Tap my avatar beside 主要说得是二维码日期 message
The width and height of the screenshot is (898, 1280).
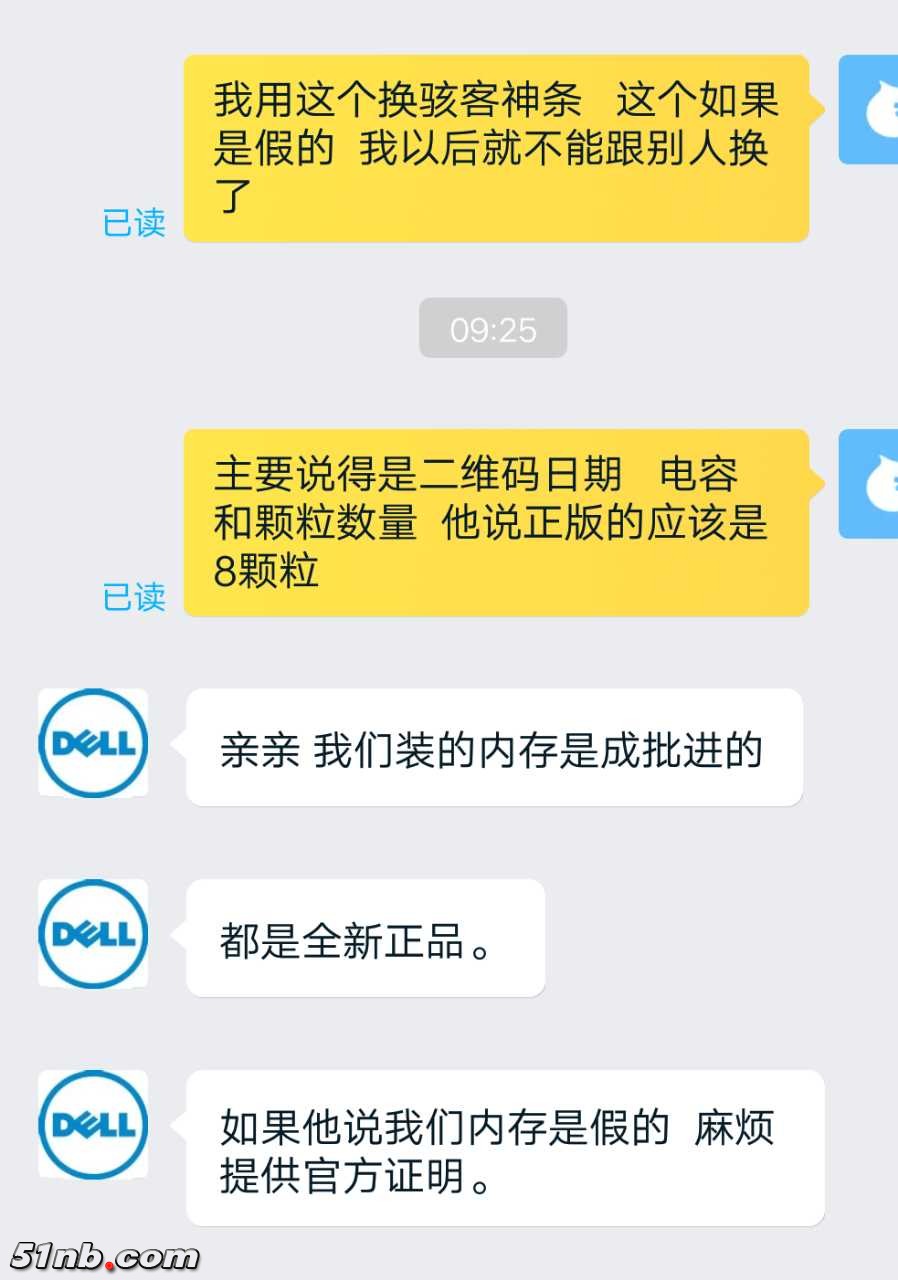point(868,484)
